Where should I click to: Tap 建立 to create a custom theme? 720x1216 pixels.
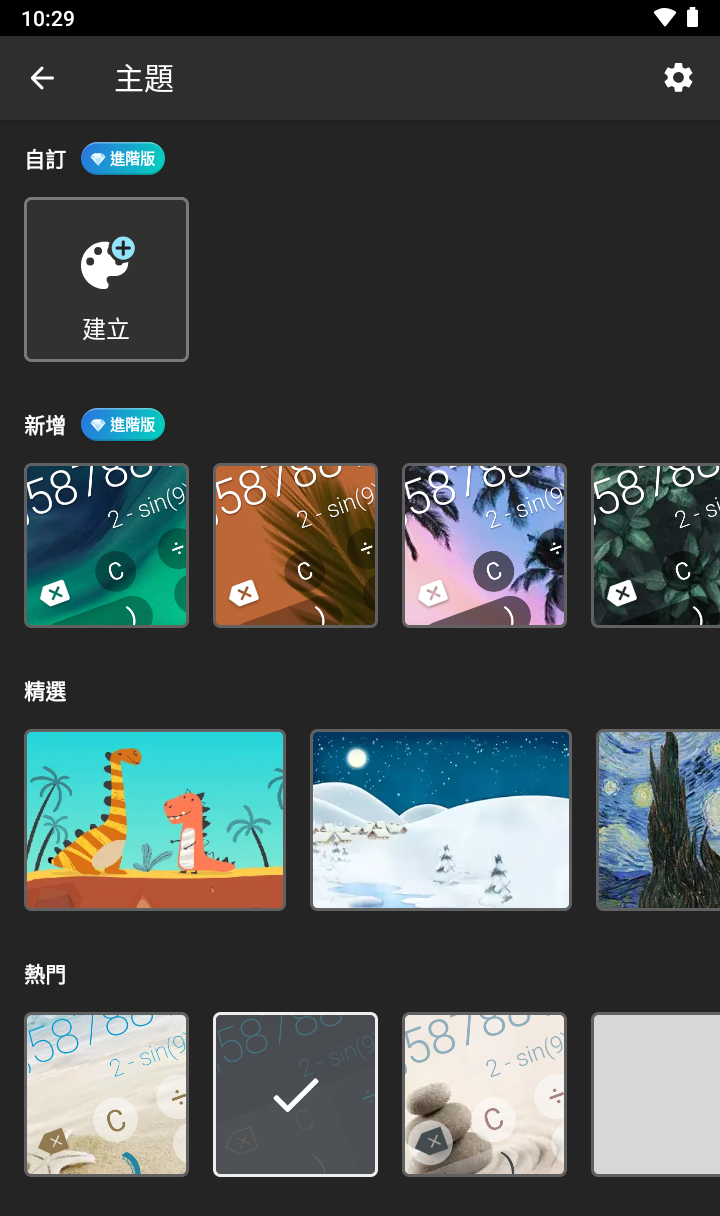point(106,280)
